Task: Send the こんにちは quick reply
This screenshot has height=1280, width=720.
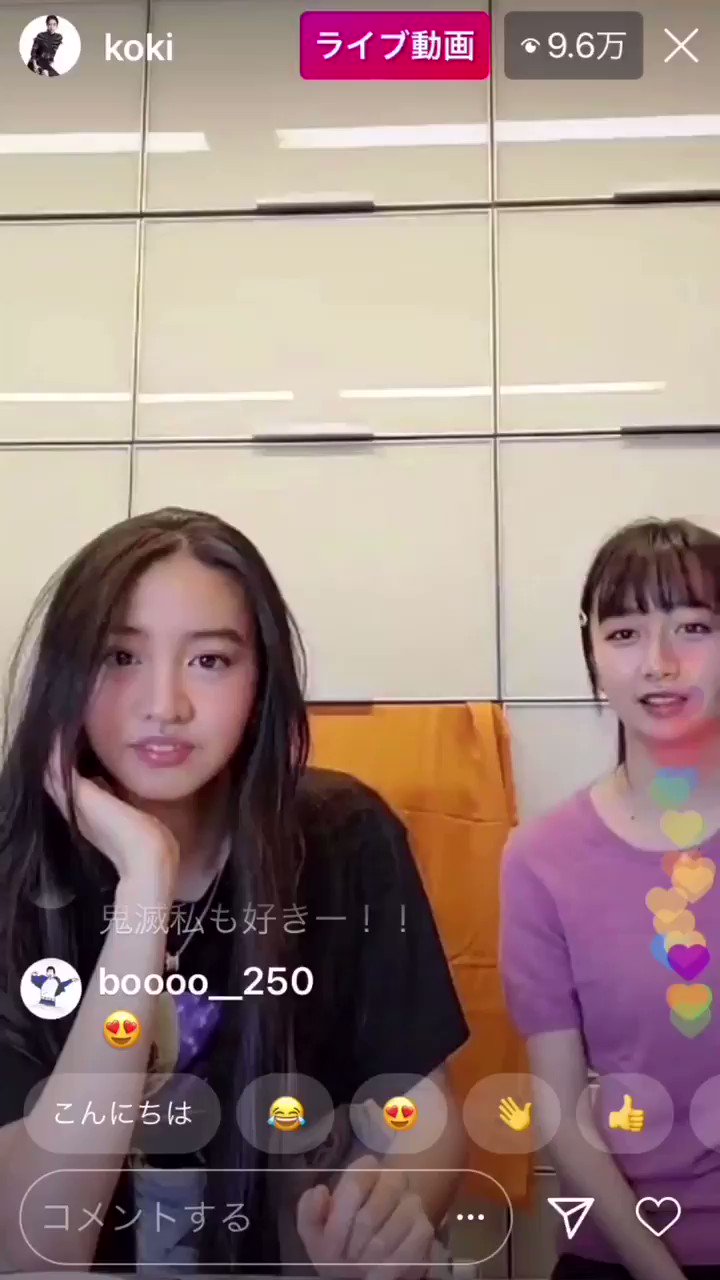Action: pos(122,1113)
